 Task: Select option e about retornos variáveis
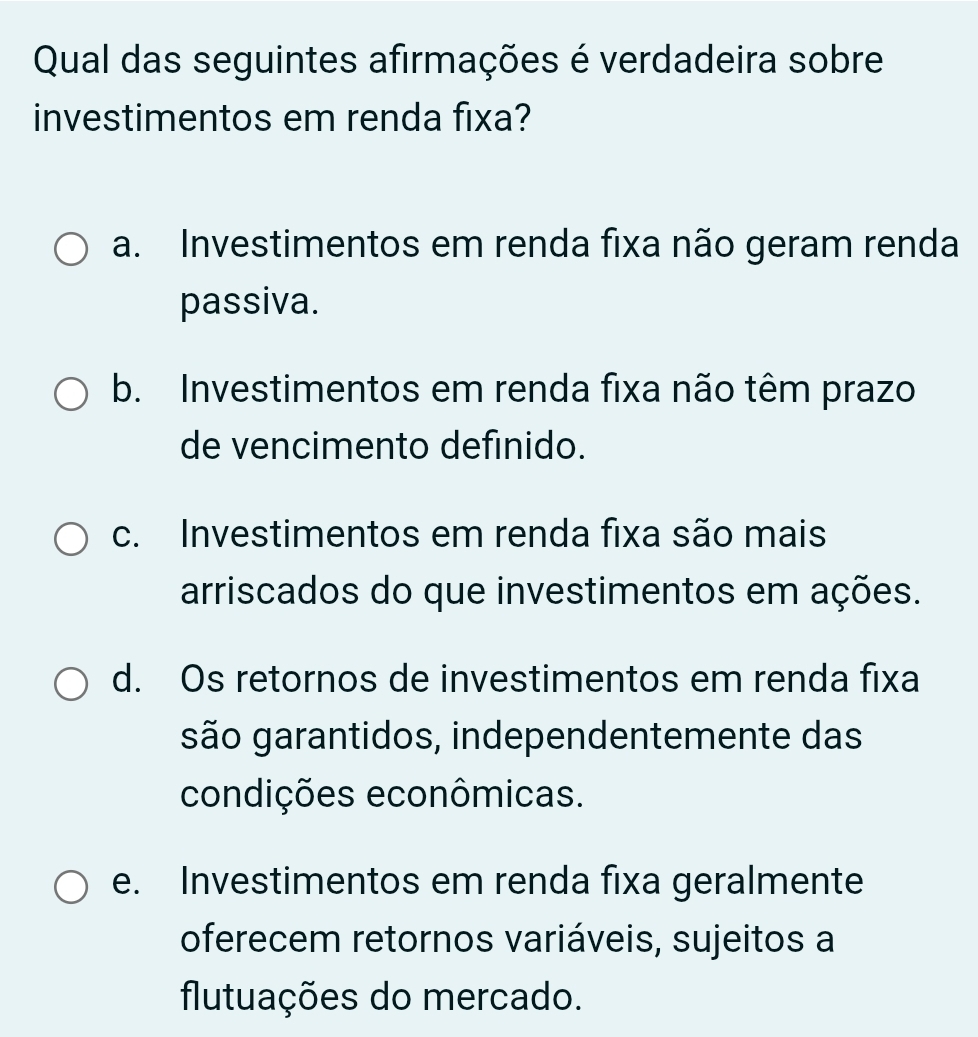(x=71, y=886)
